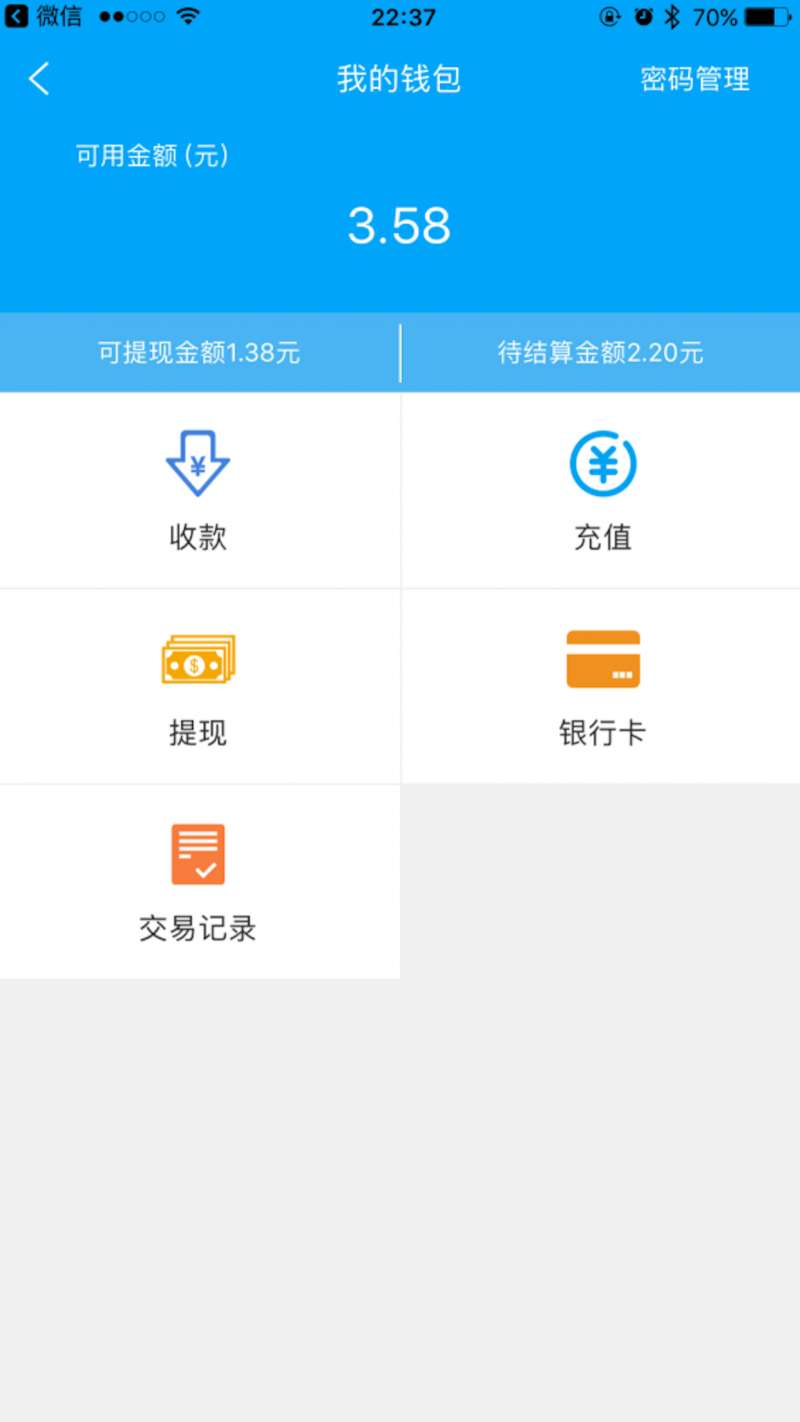This screenshot has height=1422, width=800.
Task: Open the 收款 receive payment tile
Action: [x=199, y=490]
